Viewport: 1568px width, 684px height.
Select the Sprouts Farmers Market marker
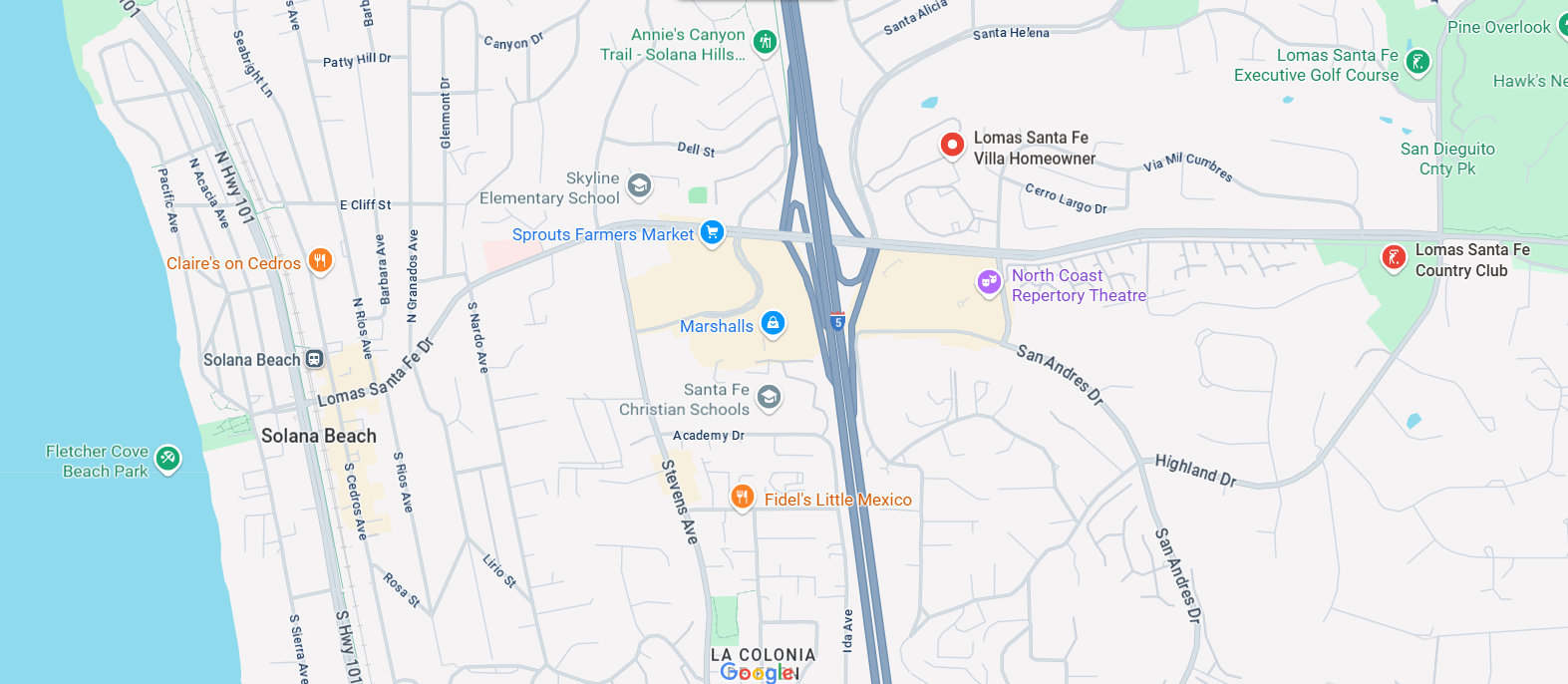[x=712, y=232]
